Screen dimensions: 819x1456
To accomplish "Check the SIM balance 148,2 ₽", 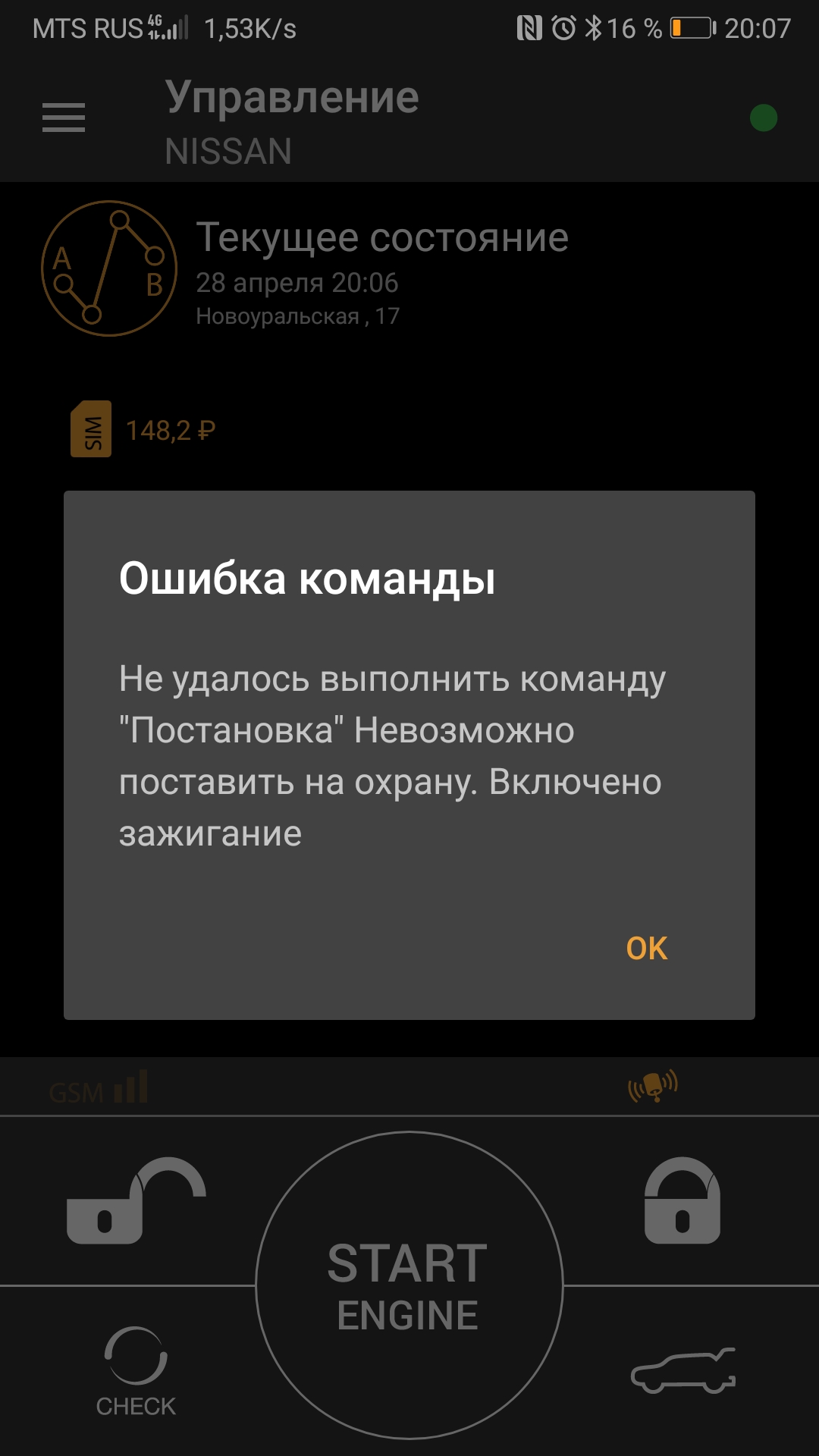I will pos(144,430).
